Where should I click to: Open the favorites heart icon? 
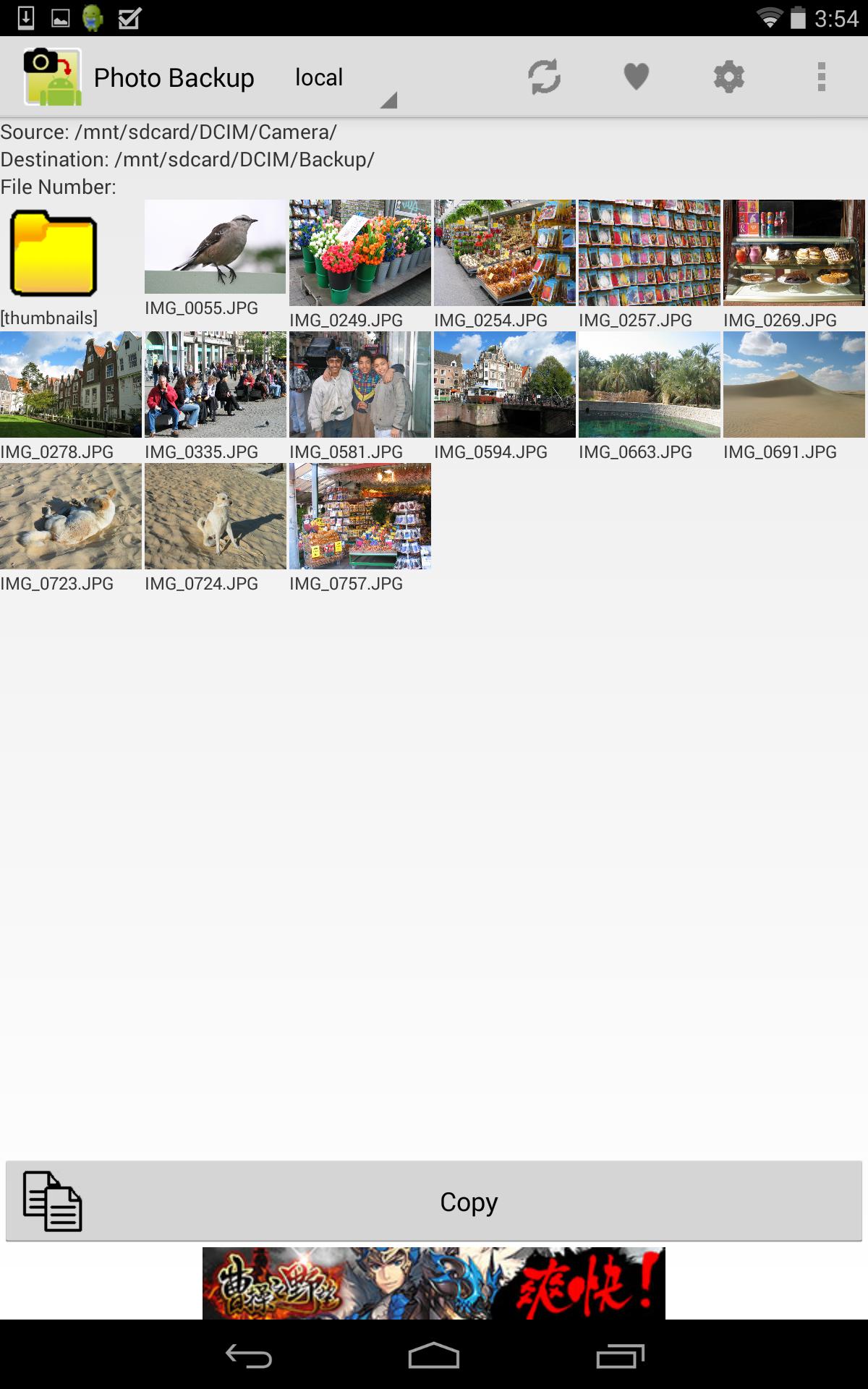tap(636, 77)
